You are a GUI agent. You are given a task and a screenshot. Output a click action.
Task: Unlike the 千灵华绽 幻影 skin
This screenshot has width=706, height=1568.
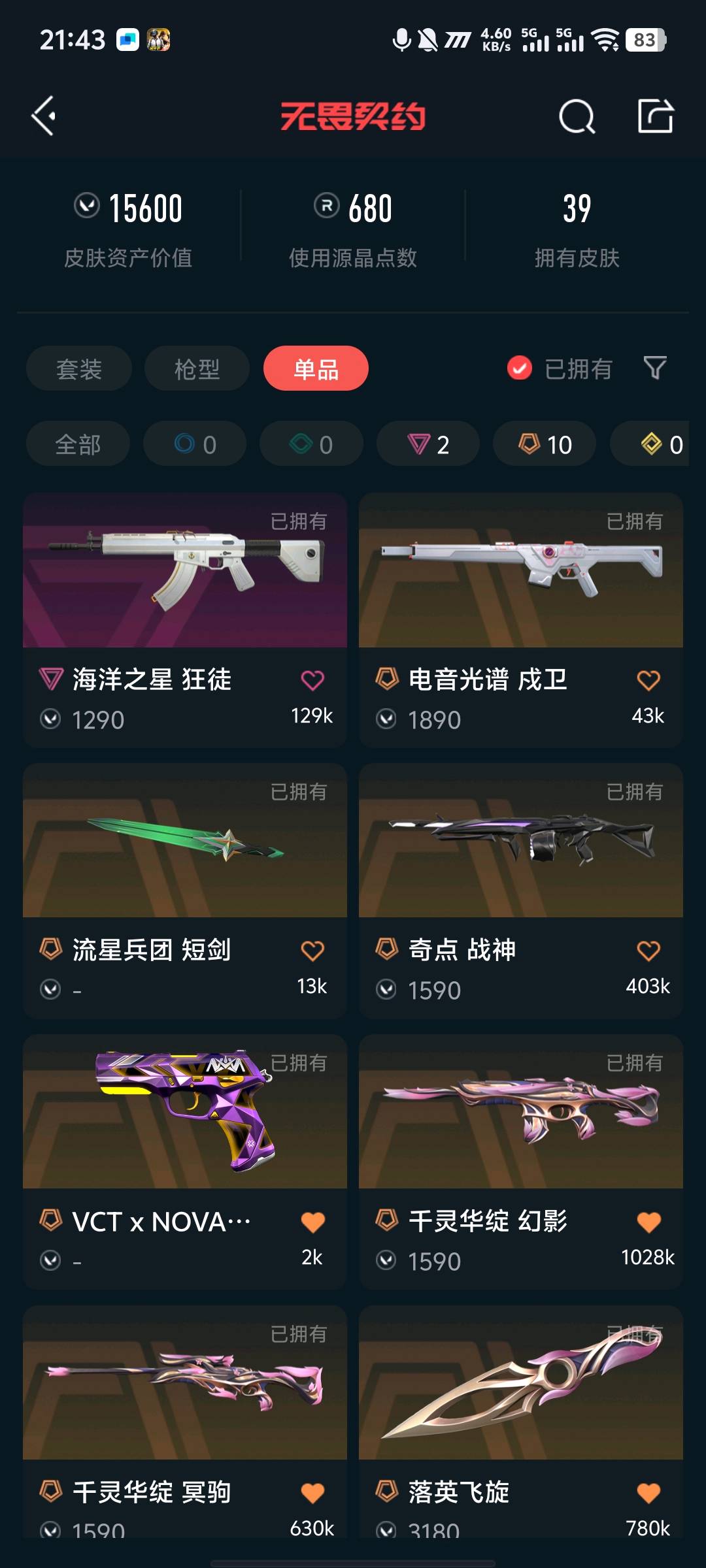tap(648, 1222)
